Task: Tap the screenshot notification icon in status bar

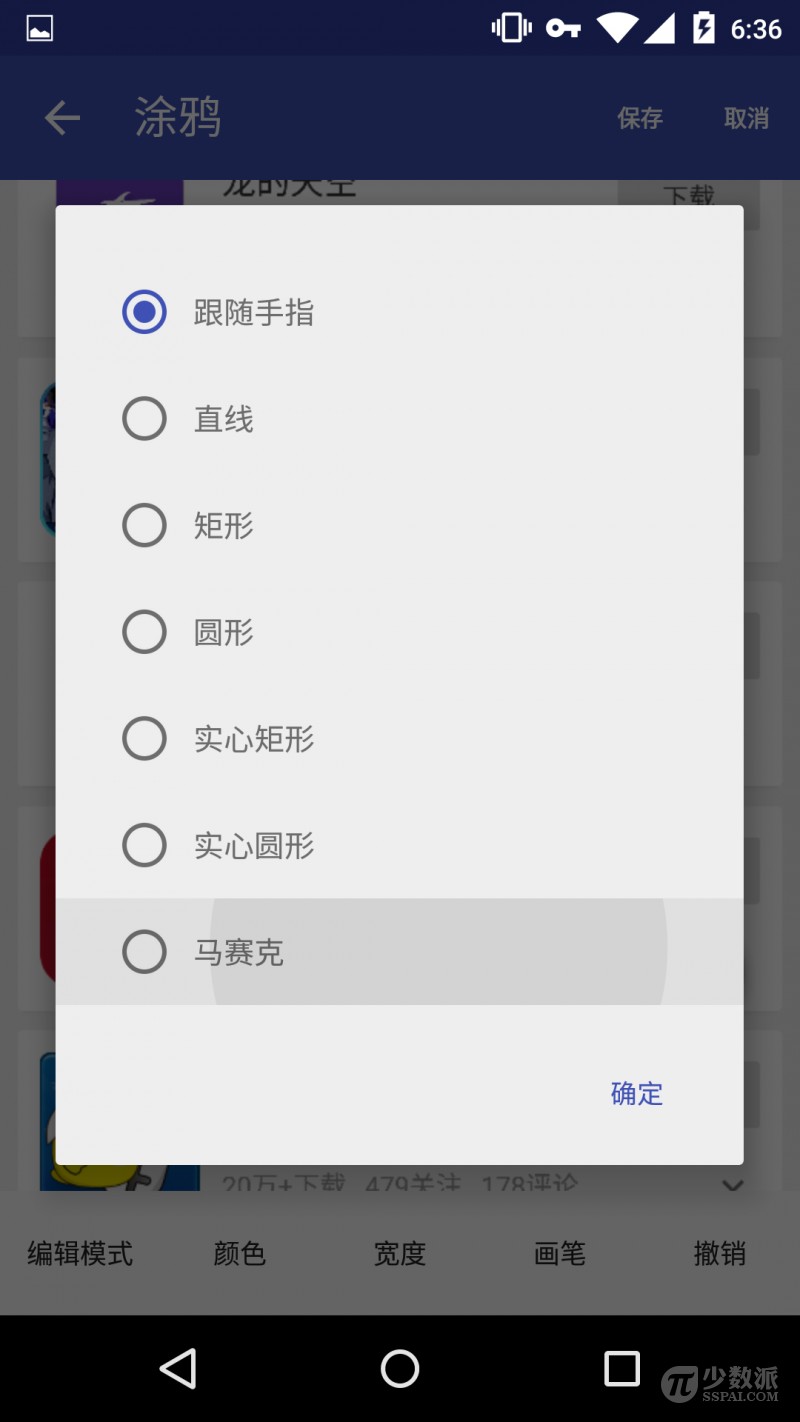Action: pos(39,27)
